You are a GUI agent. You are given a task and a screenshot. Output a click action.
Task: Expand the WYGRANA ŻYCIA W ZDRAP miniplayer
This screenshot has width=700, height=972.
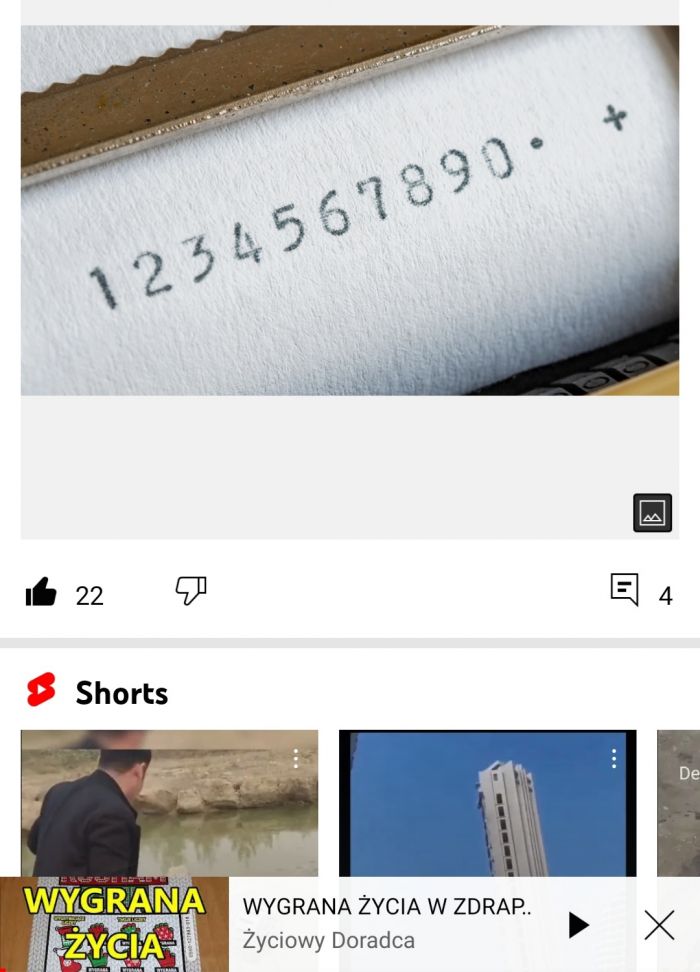(x=385, y=923)
